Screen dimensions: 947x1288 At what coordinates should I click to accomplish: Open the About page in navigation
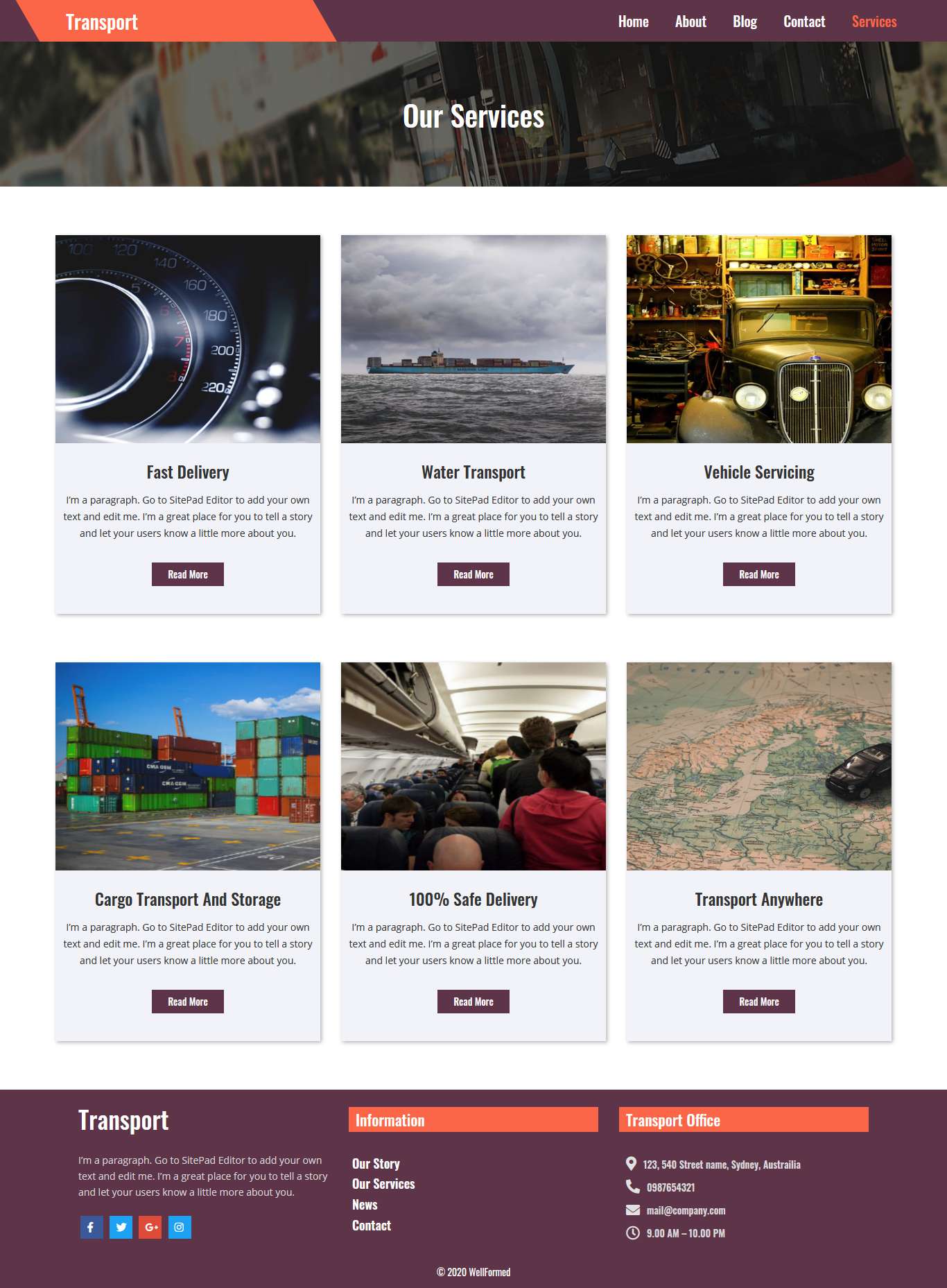690,22
